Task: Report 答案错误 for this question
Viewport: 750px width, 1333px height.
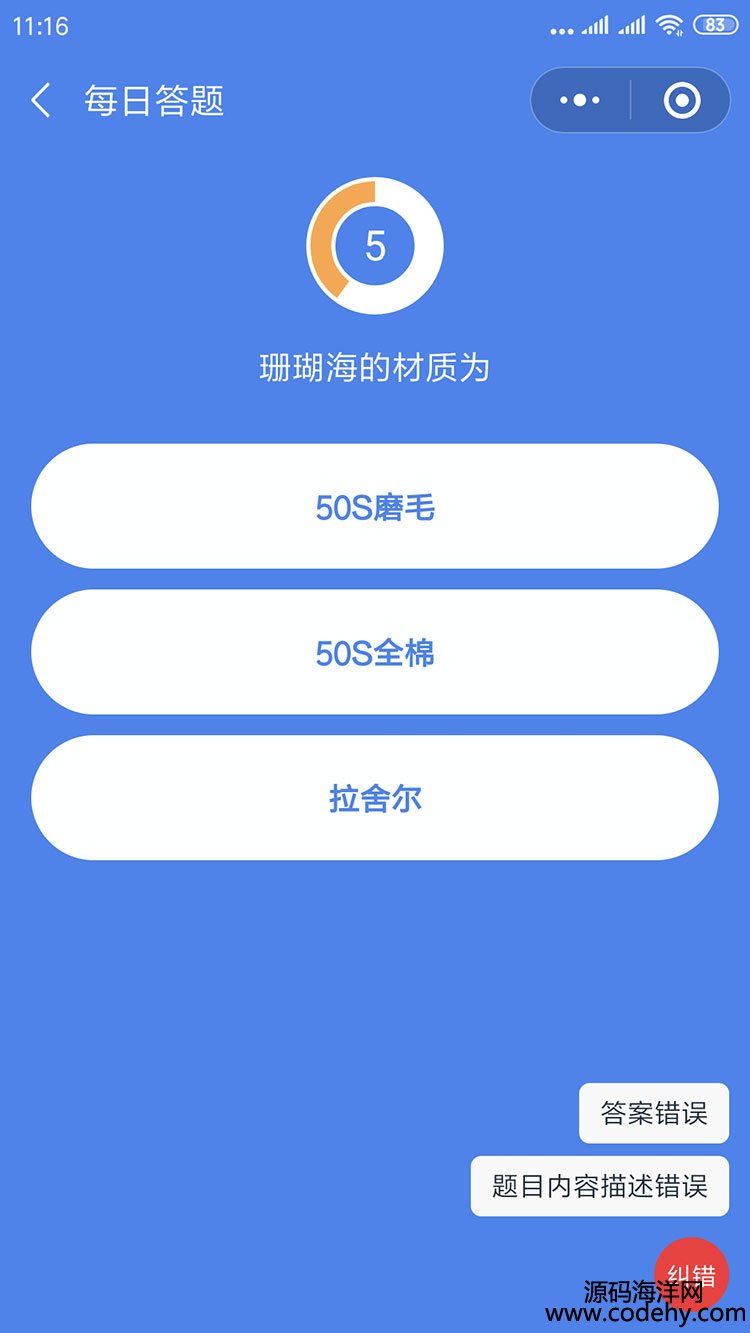Action: [x=654, y=1113]
